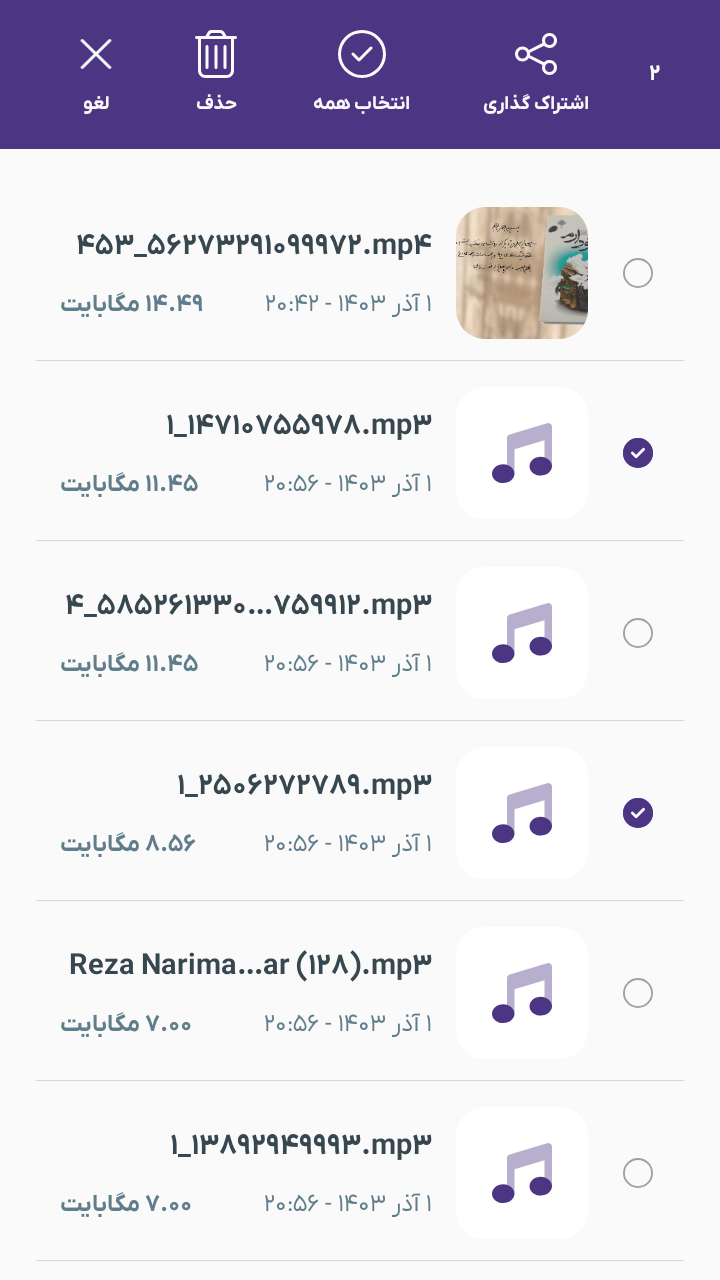The height and width of the screenshot is (1280, 720).
Task: Cancel selection with the لغو button
Action: tap(96, 72)
